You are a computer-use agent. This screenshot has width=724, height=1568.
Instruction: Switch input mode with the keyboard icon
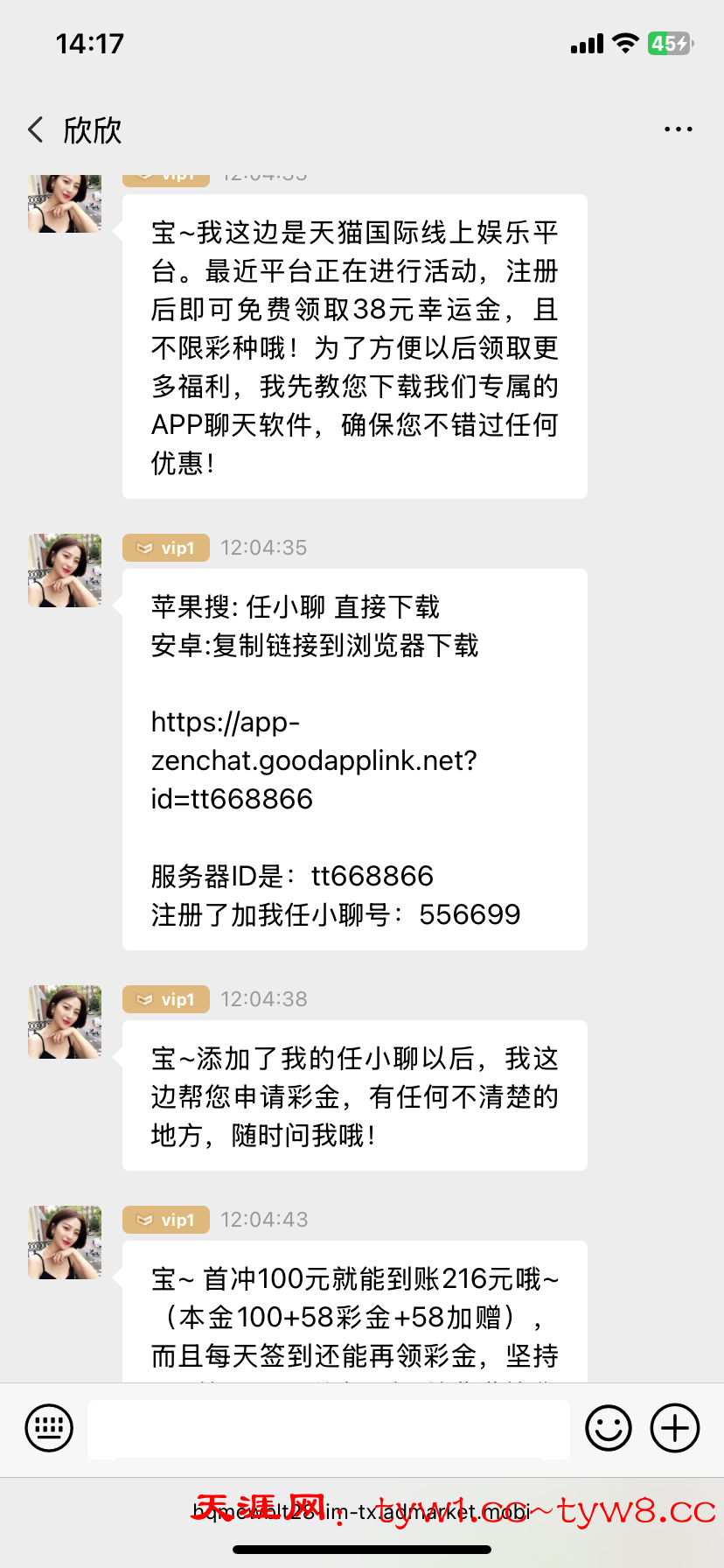pos(49,1428)
